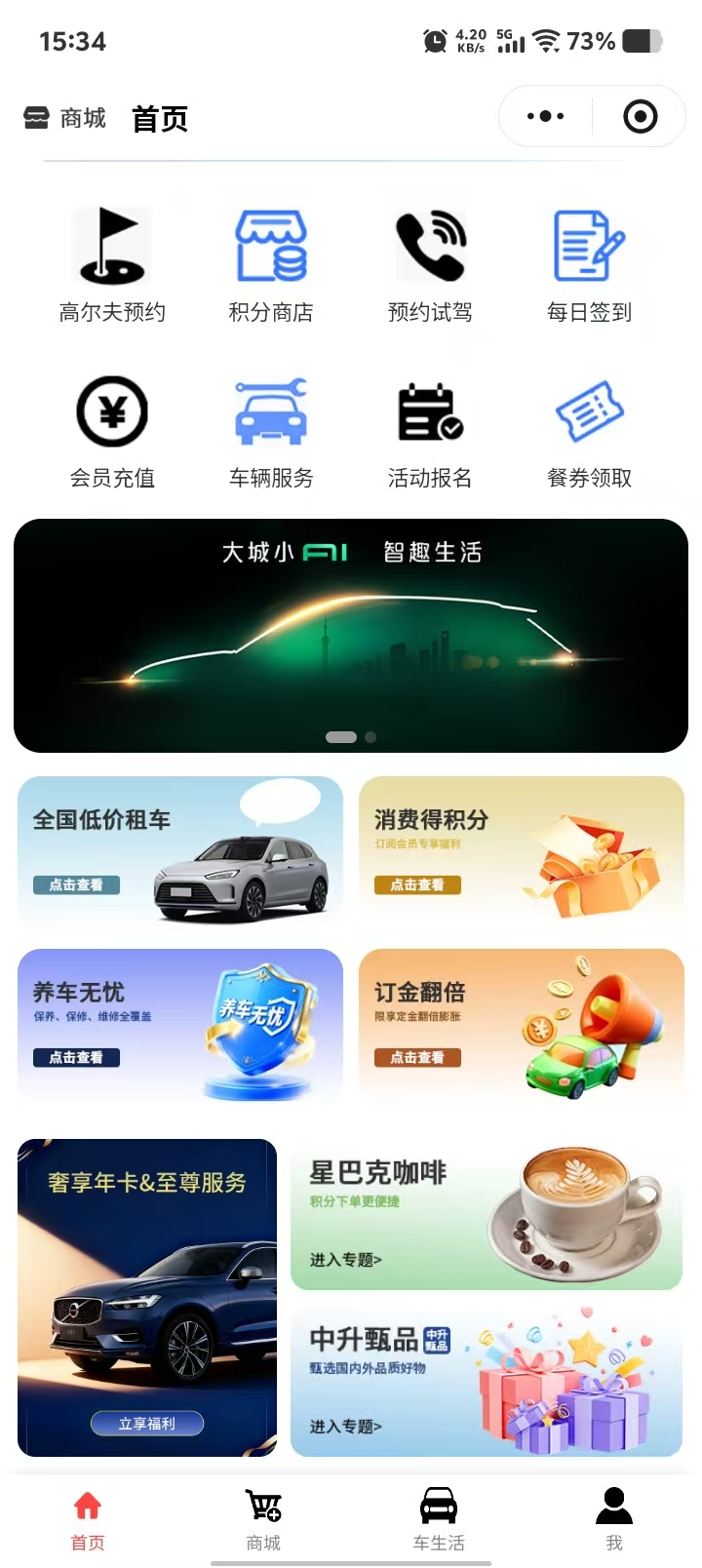Viewport: 702px width, 1568px height.
Task: Open 高尔夫预约 golf booking
Action: (x=112, y=265)
